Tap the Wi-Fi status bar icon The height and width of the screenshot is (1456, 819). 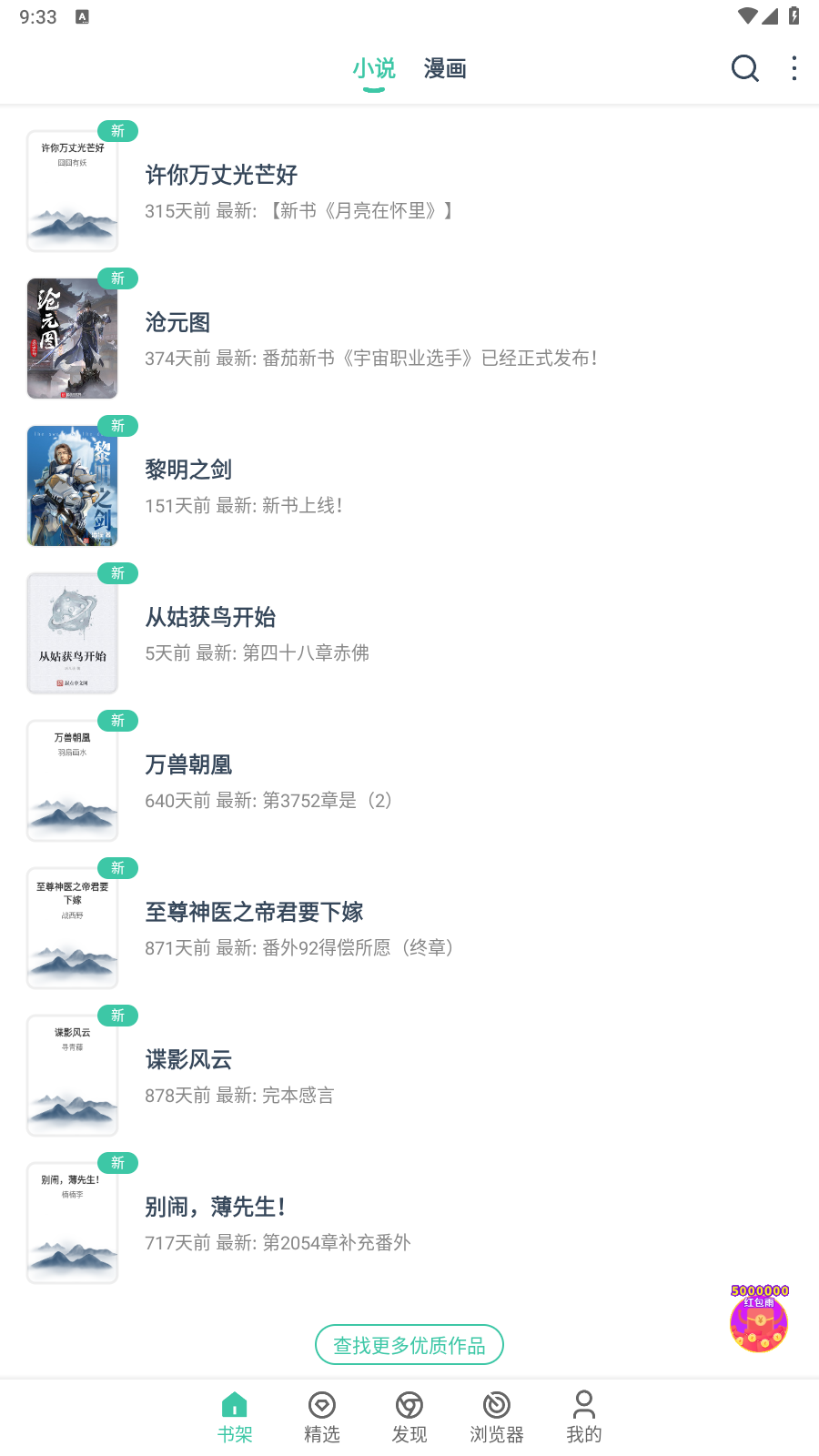(x=749, y=15)
